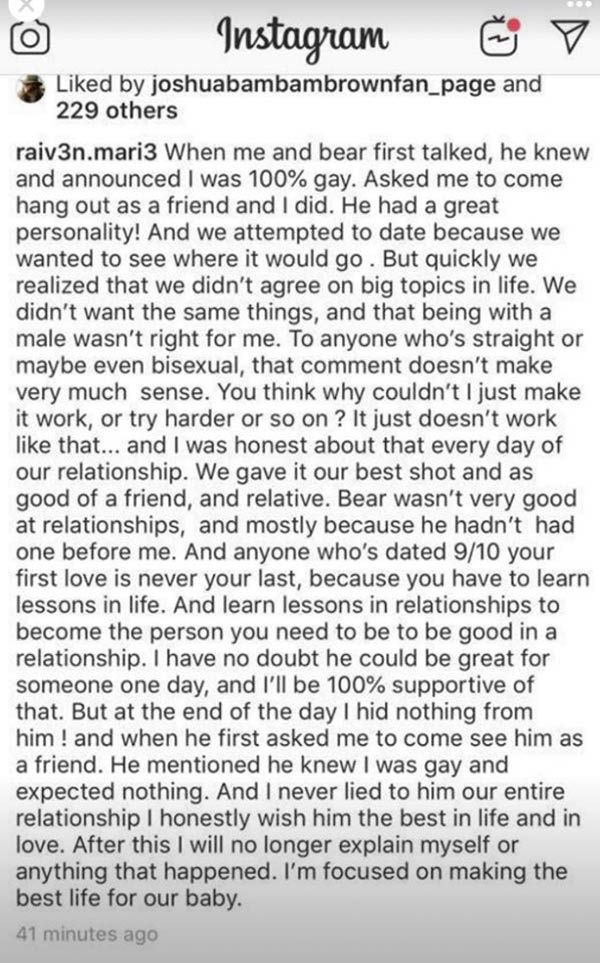Image resolution: width=600 pixels, height=963 pixels.
Task: Open direct messages paper plane
Action: [x=571, y=36]
